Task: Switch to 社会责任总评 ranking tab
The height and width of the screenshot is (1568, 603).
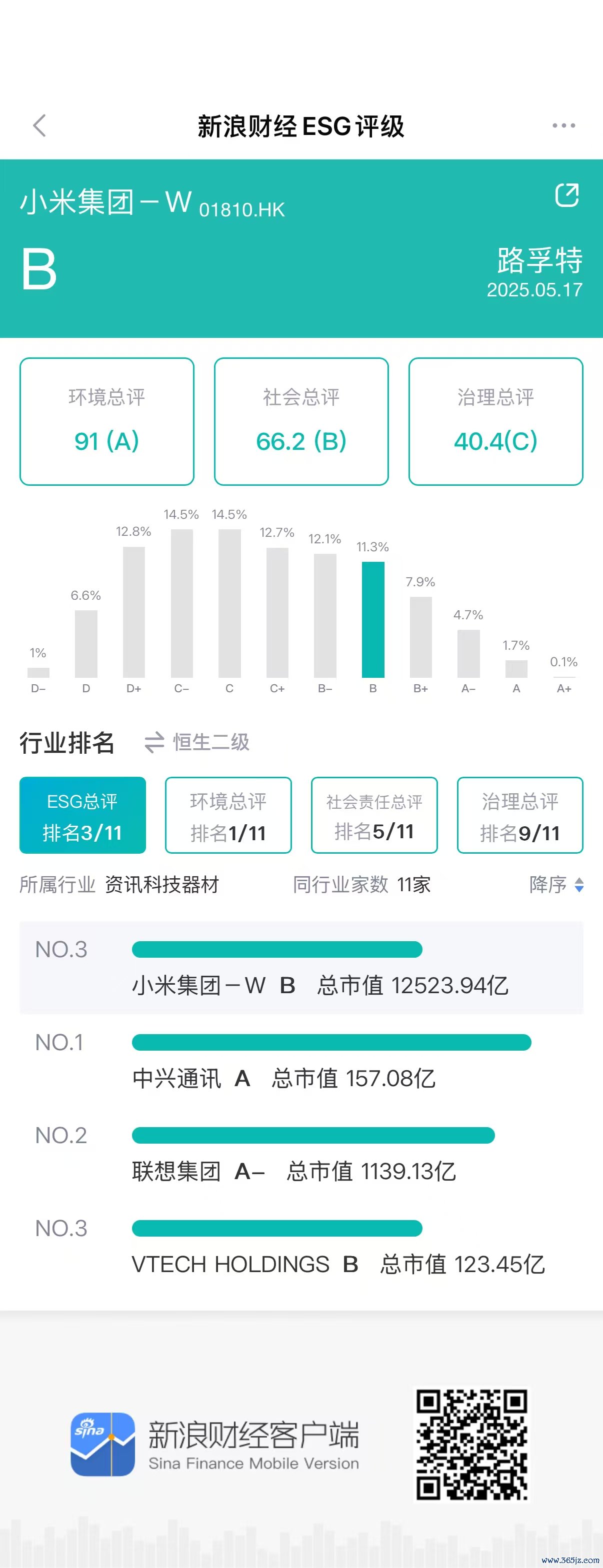Action: tap(374, 815)
